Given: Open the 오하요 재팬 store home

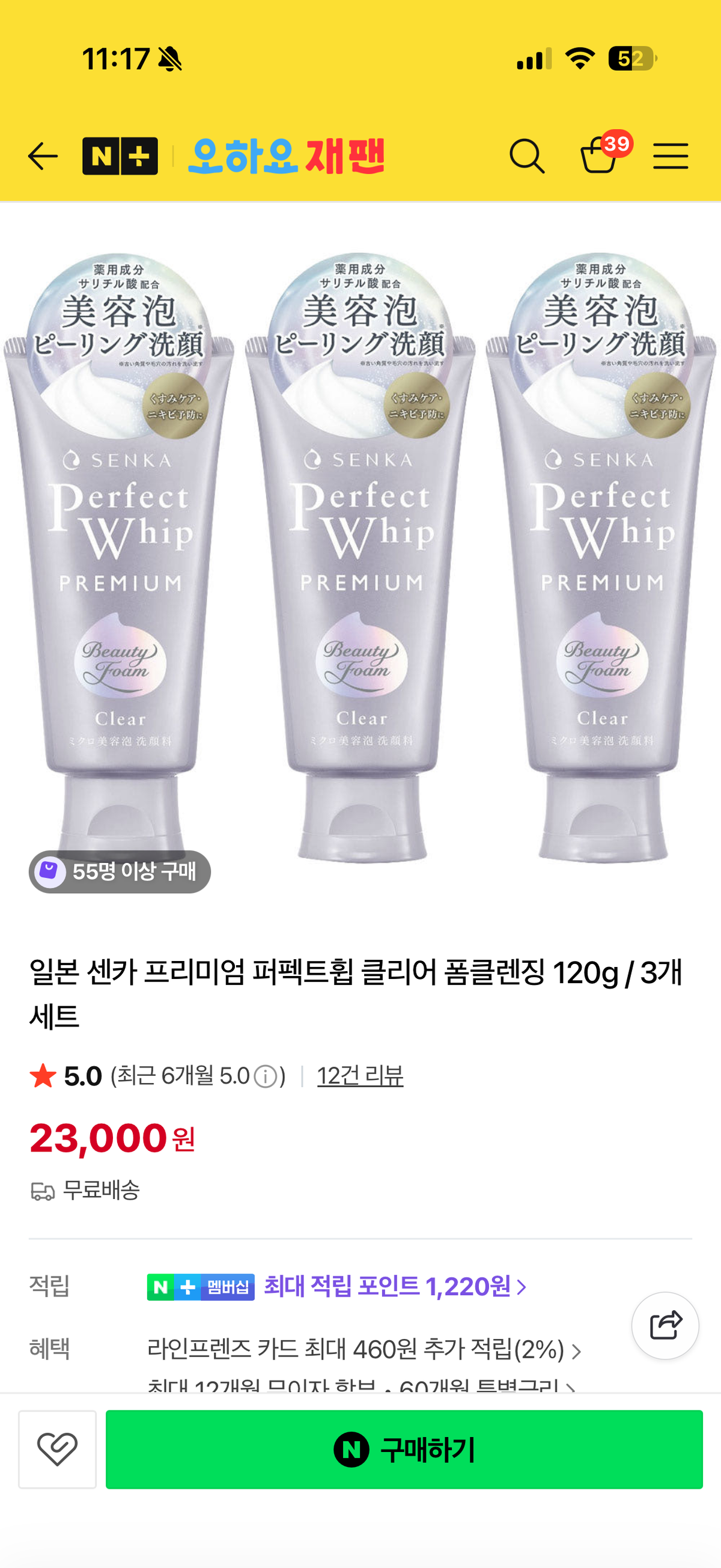Looking at the screenshot, I should [x=286, y=156].
